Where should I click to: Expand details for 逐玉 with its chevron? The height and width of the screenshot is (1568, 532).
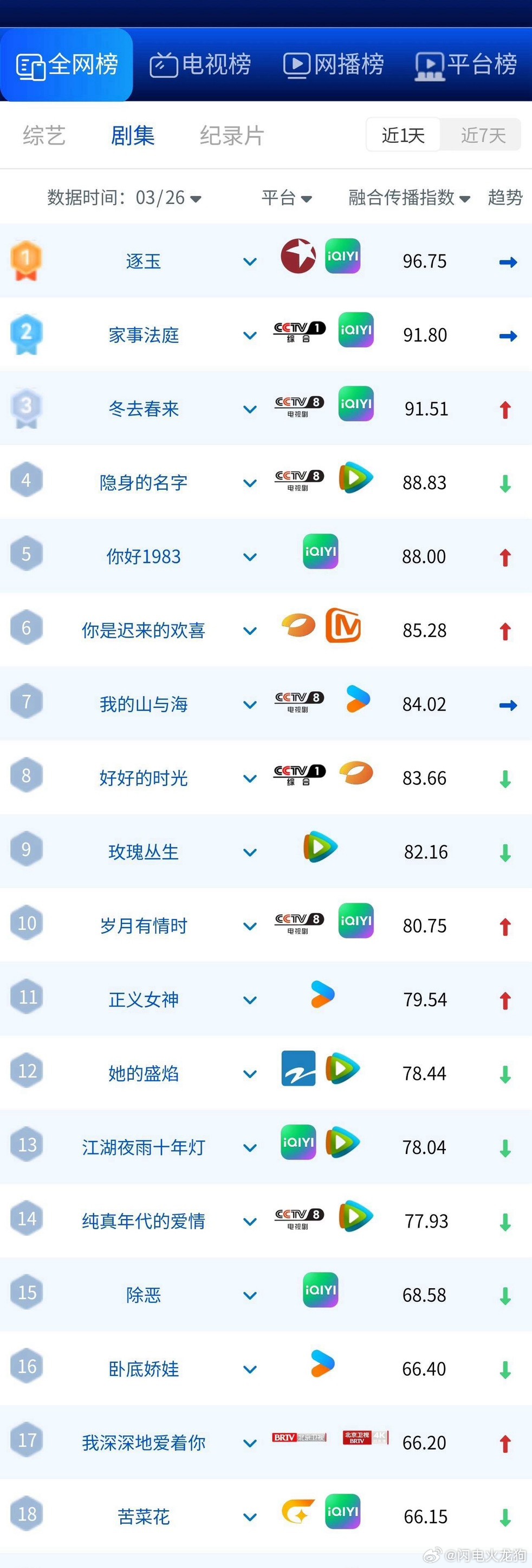pos(249,261)
